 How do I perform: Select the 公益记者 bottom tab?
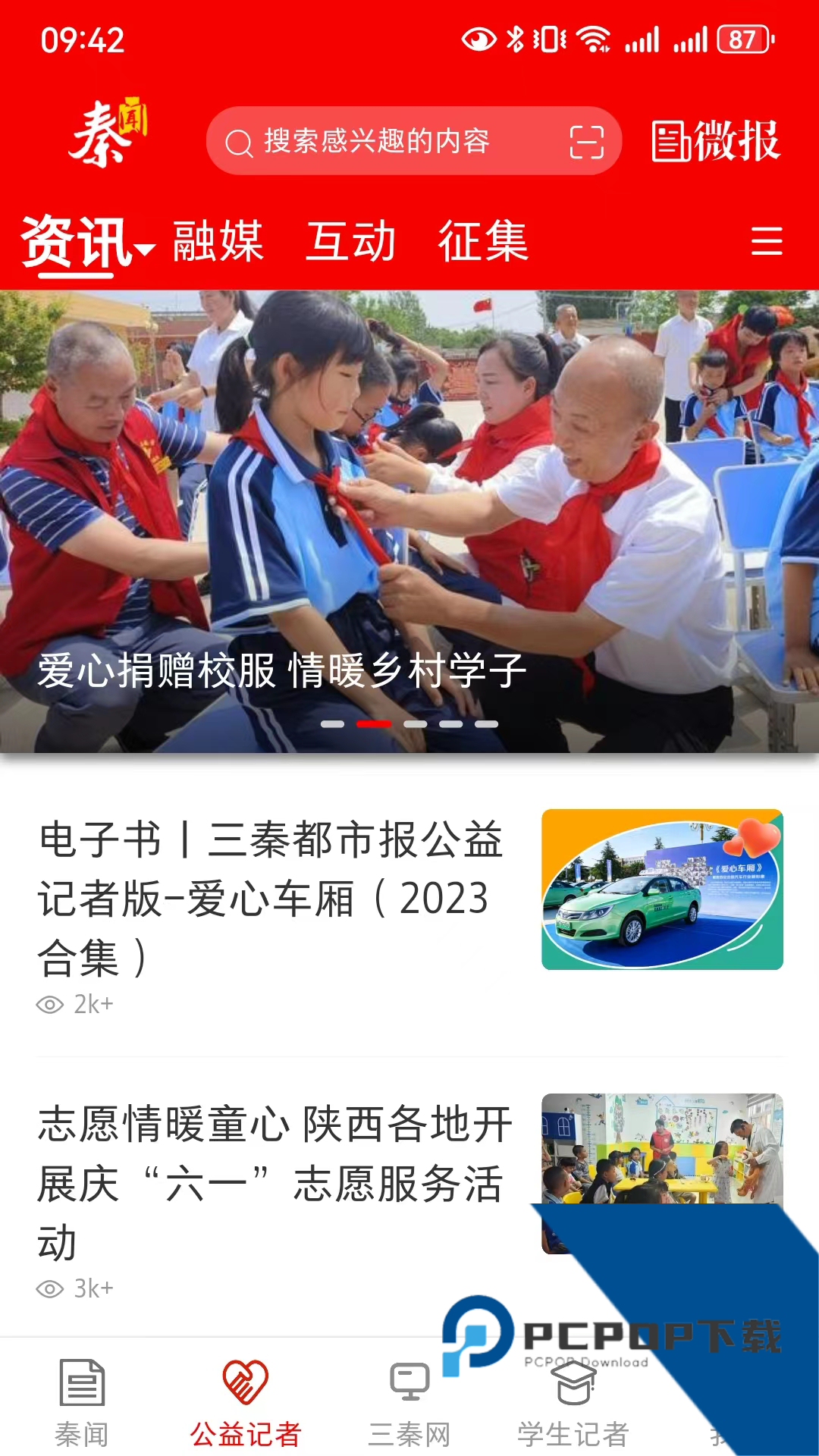click(x=245, y=1403)
